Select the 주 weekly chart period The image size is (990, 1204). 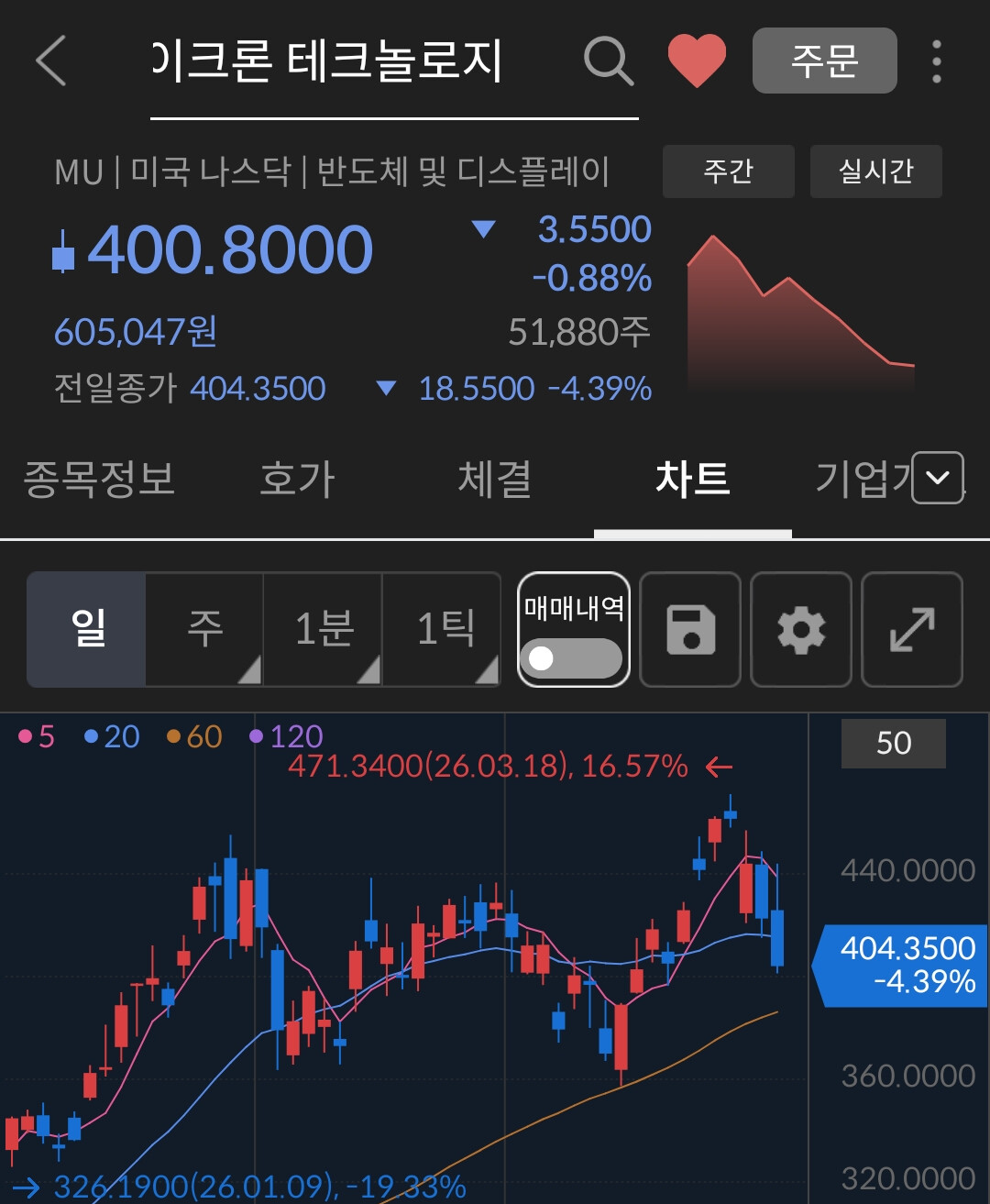204,629
